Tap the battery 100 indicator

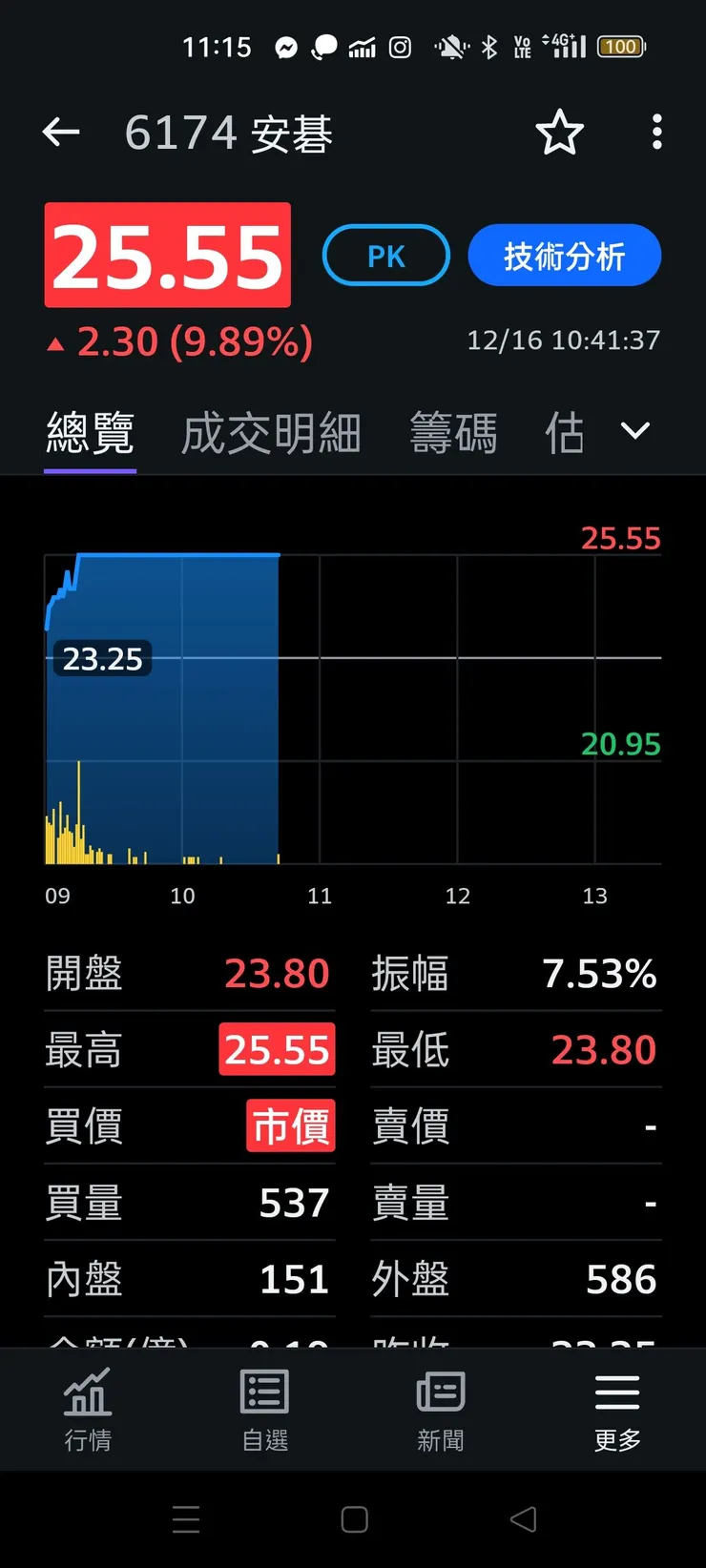(621, 47)
